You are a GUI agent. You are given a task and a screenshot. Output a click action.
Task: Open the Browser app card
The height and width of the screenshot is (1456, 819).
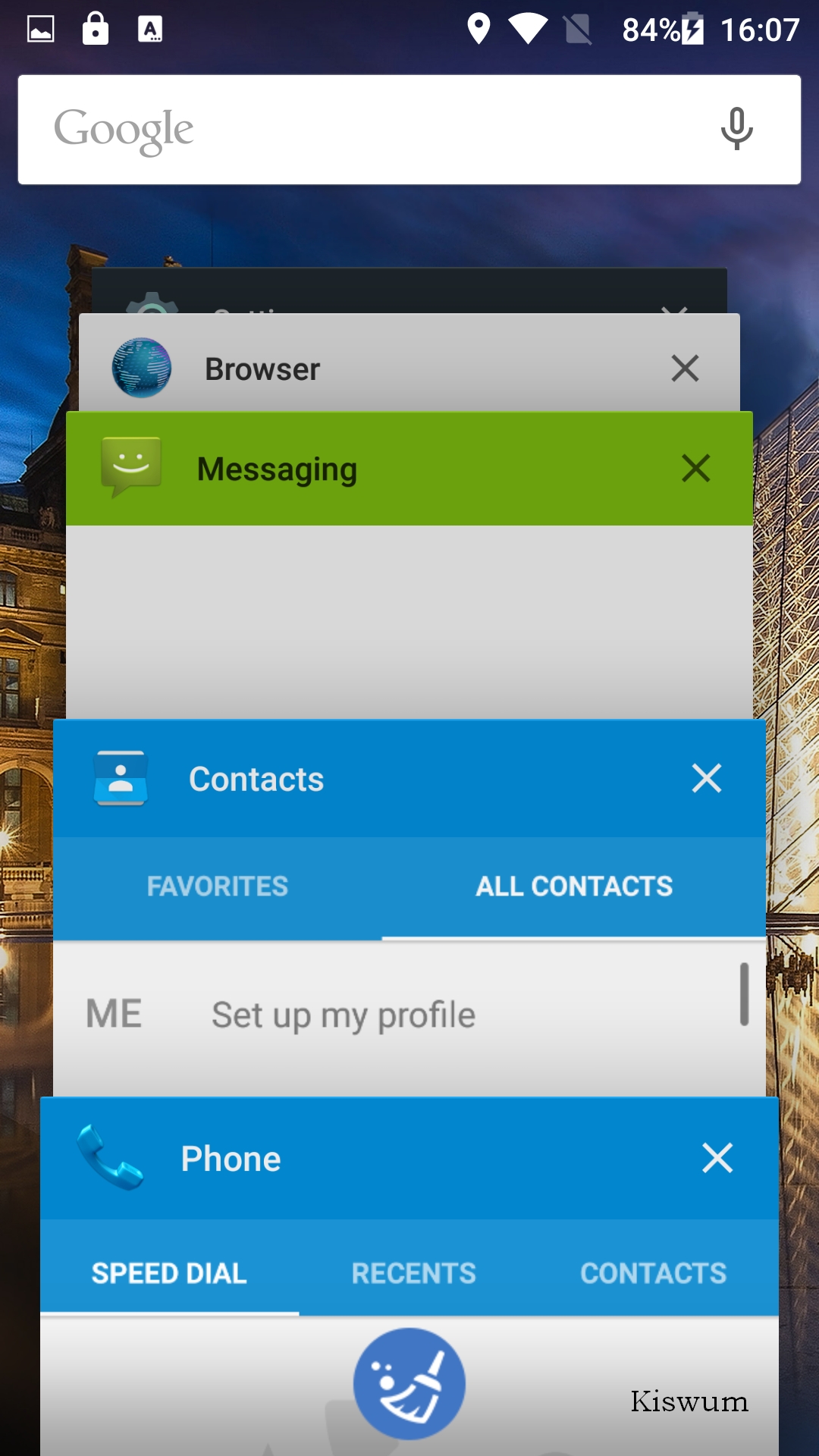click(409, 363)
